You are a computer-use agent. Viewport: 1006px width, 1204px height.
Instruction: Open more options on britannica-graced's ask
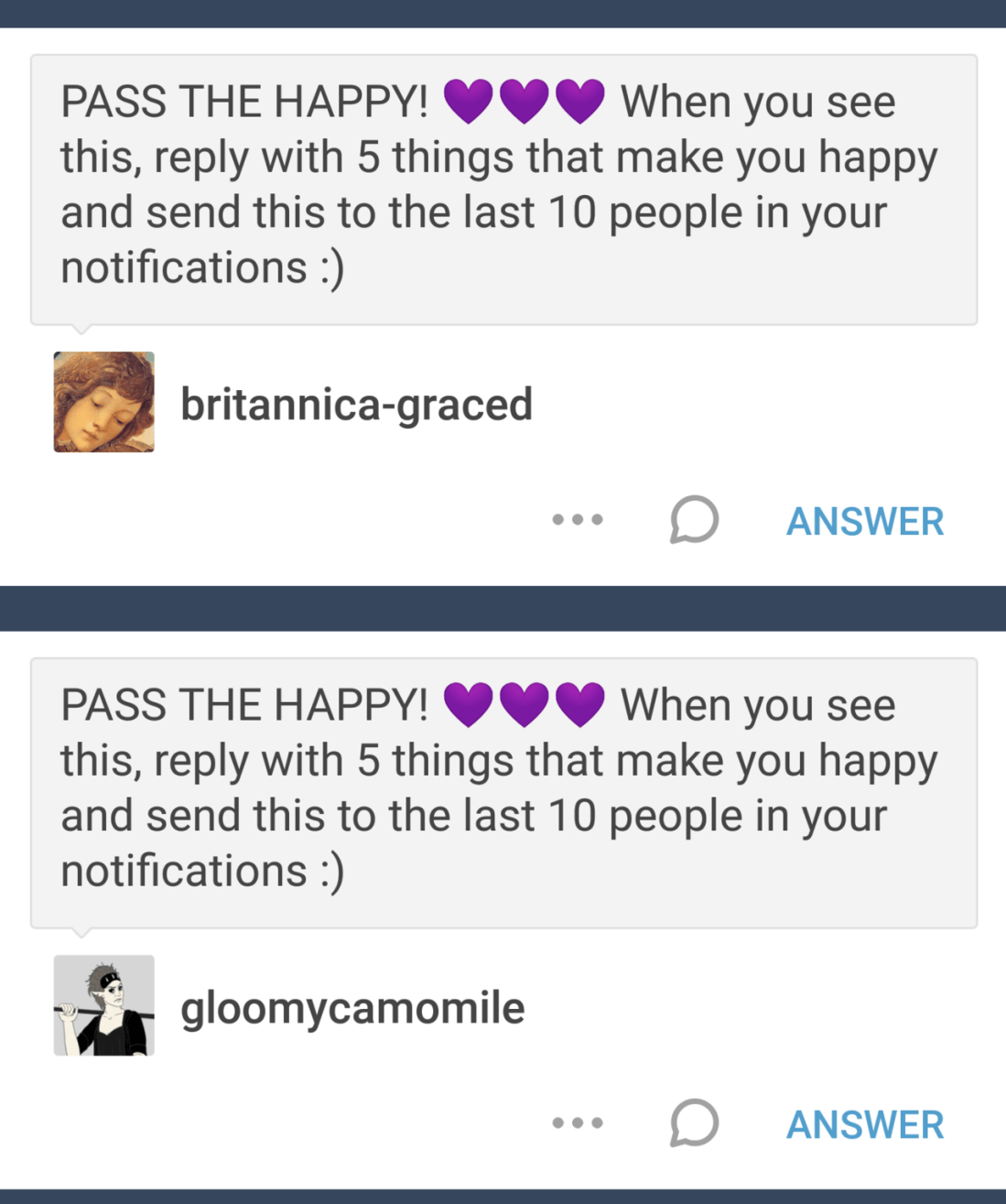tap(578, 519)
